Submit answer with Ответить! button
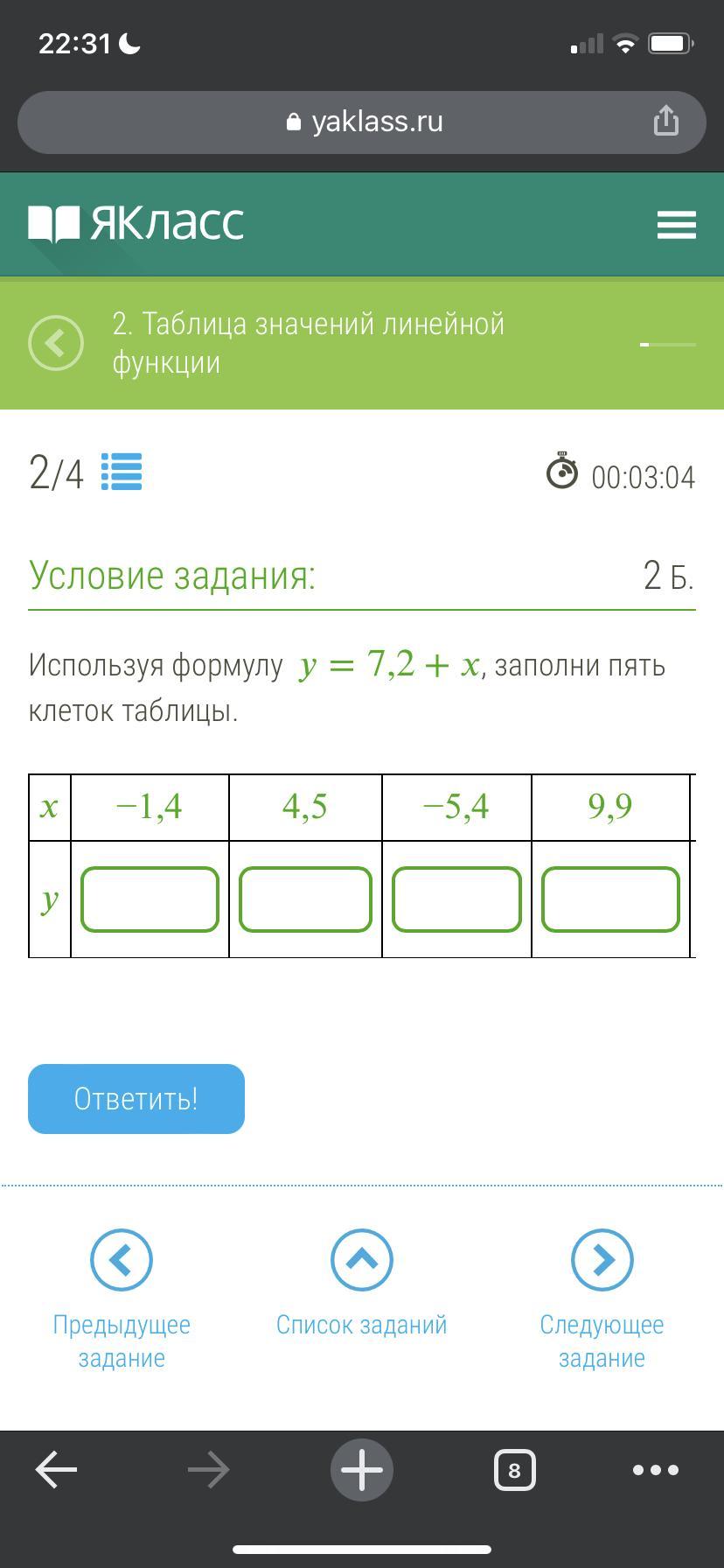Viewport: 724px width, 1568px height. pos(136,1099)
